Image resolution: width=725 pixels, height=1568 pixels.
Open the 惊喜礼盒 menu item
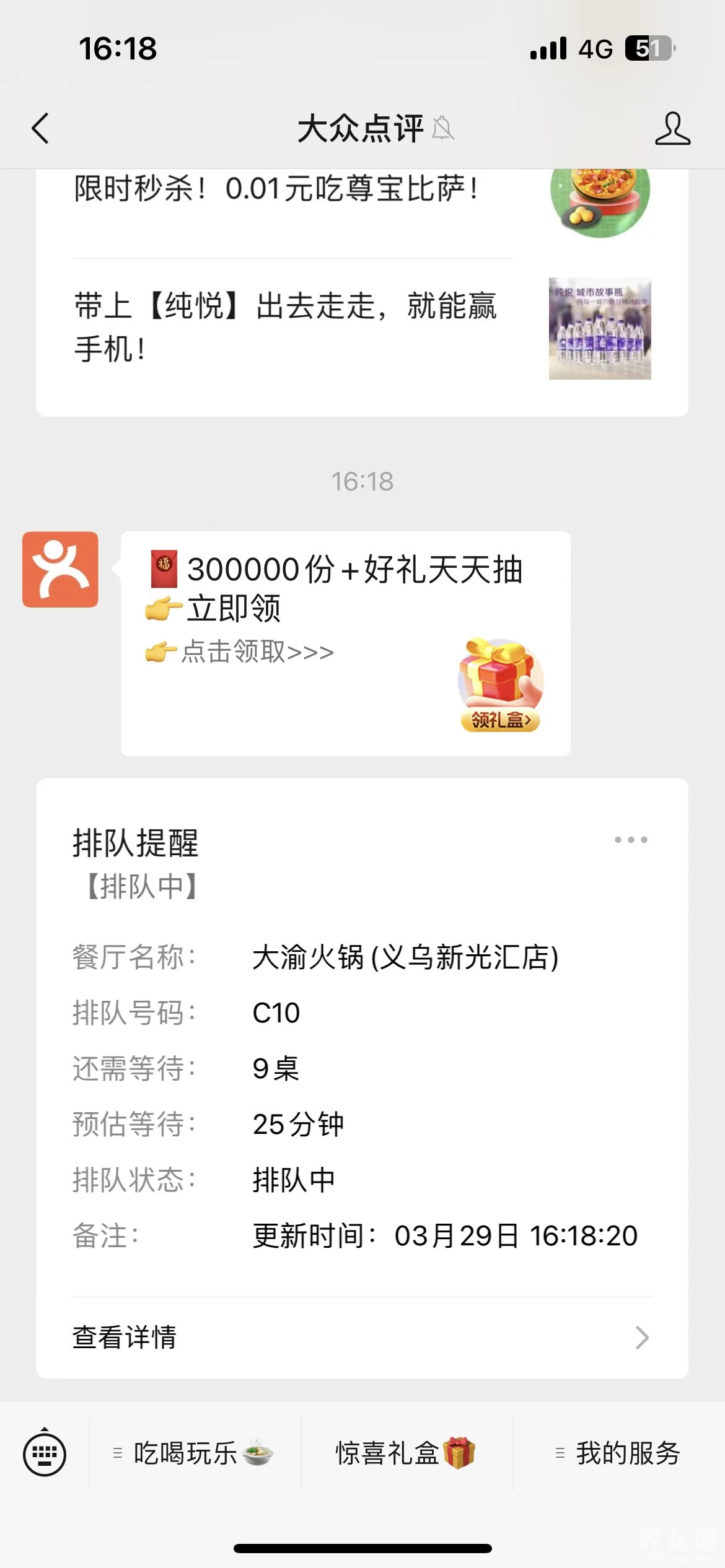[406, 1453]
